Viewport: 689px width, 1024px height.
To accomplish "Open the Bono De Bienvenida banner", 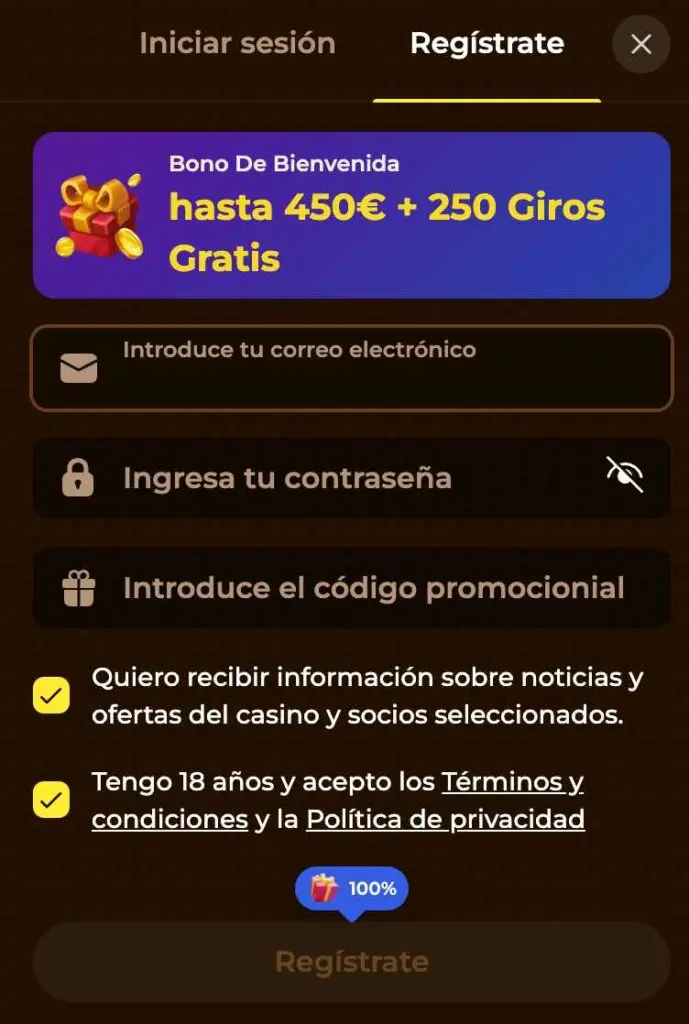I will coord(351,215).
